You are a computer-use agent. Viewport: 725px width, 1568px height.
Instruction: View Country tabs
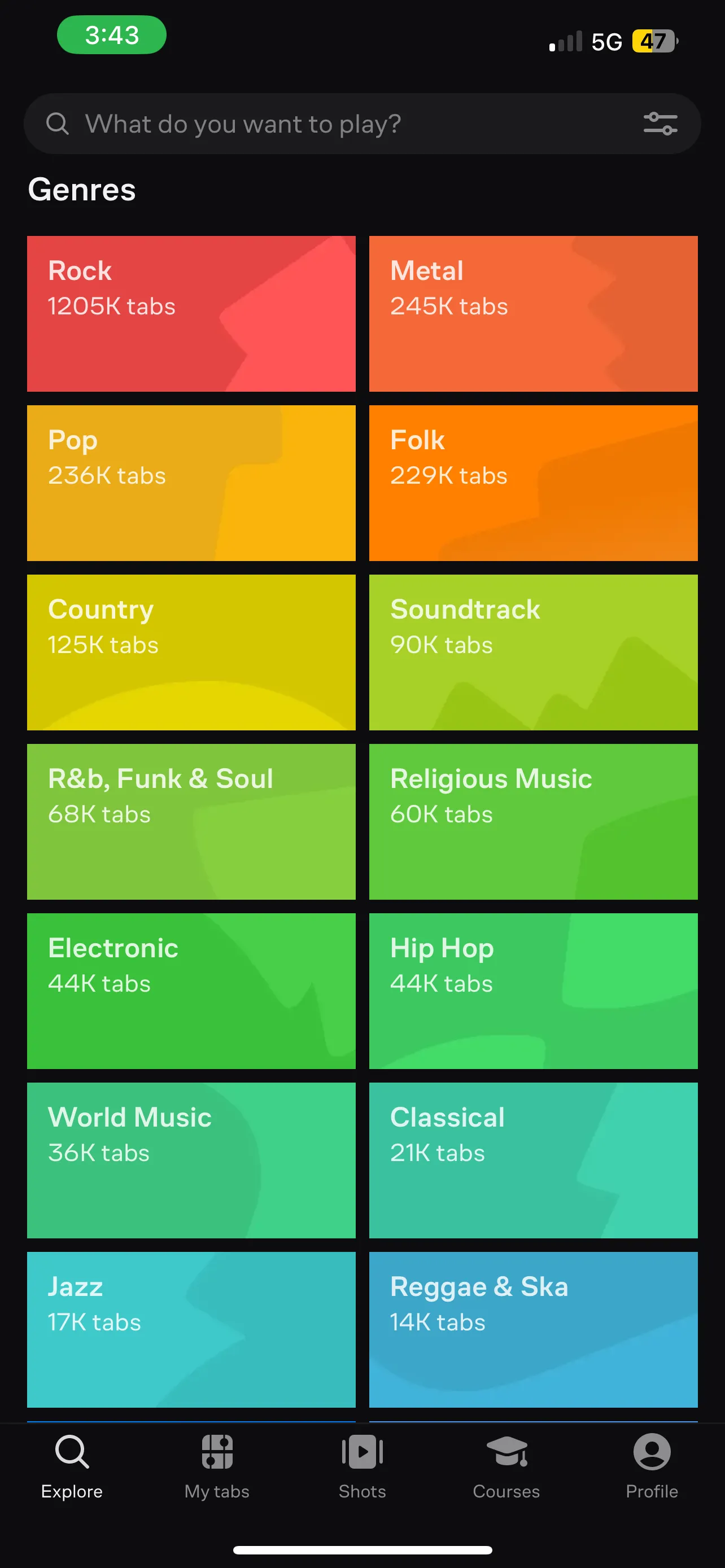191,652
